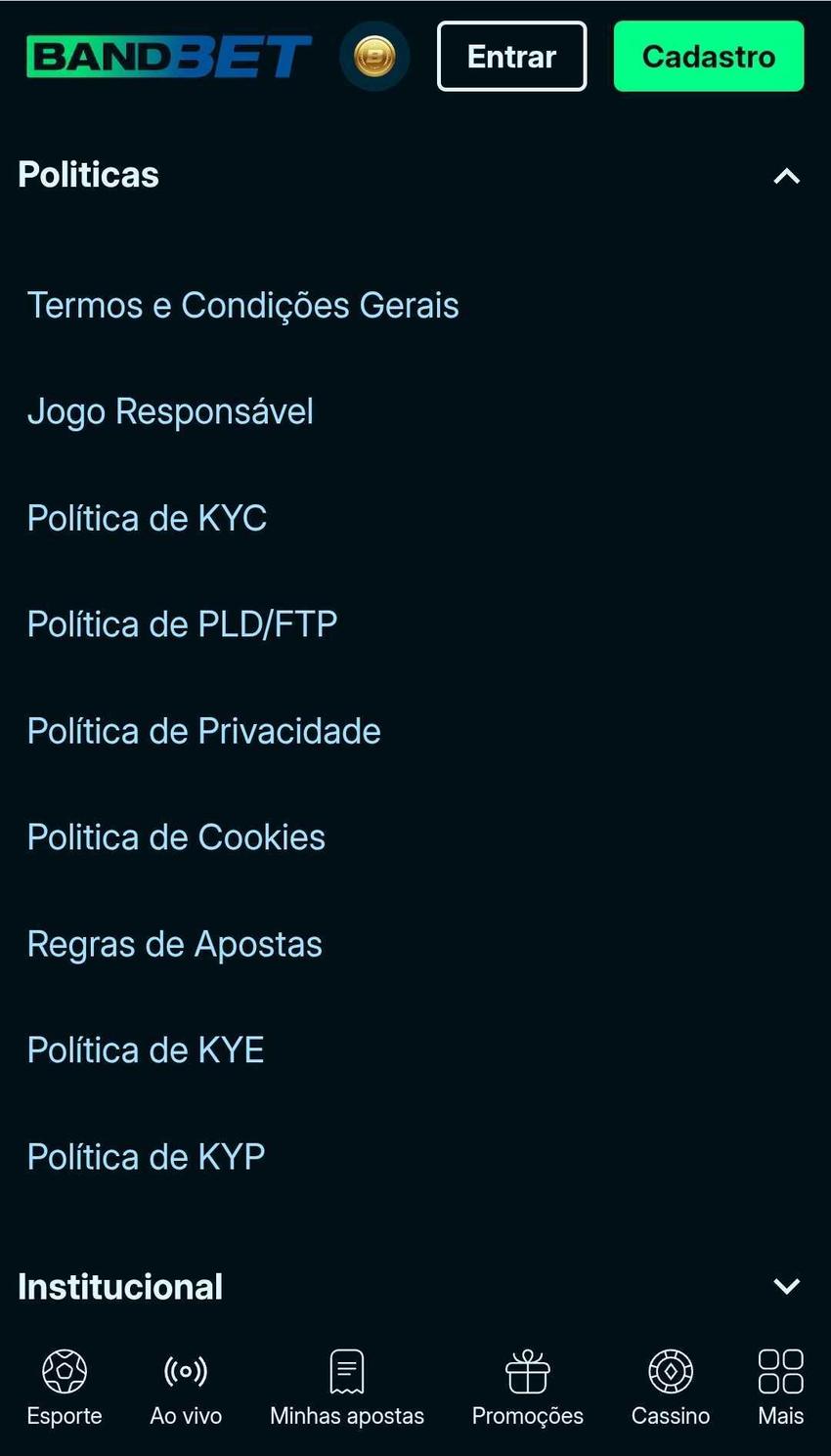831x1456 pixels.
Task: Open the Politicas section header
Action: point(88,175)
